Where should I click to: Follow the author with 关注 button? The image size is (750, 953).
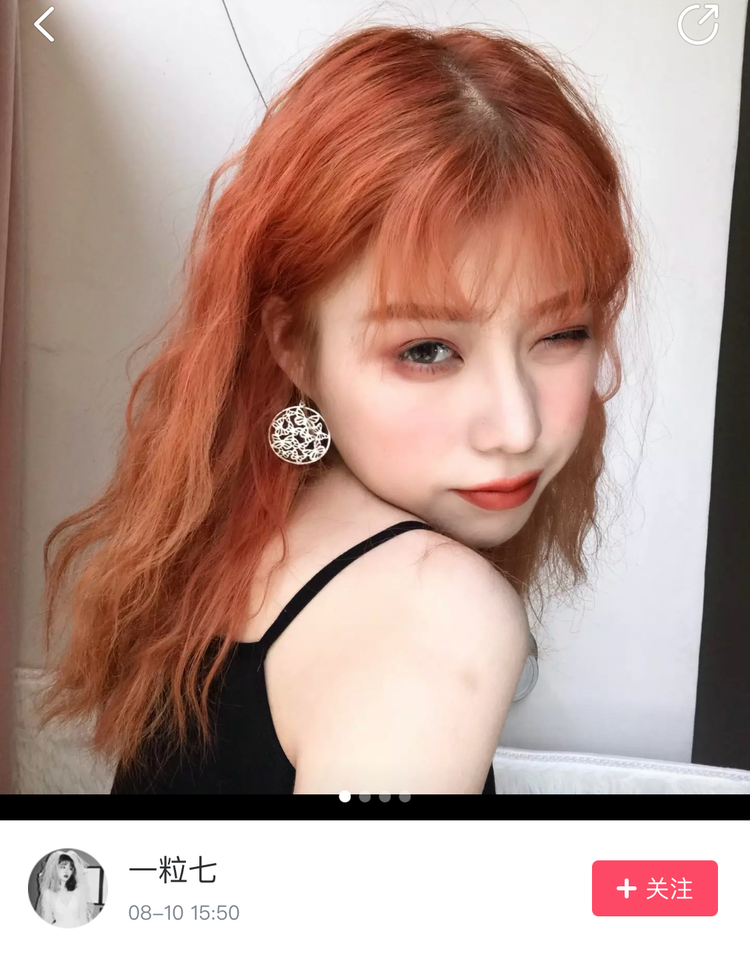(654, 888)
